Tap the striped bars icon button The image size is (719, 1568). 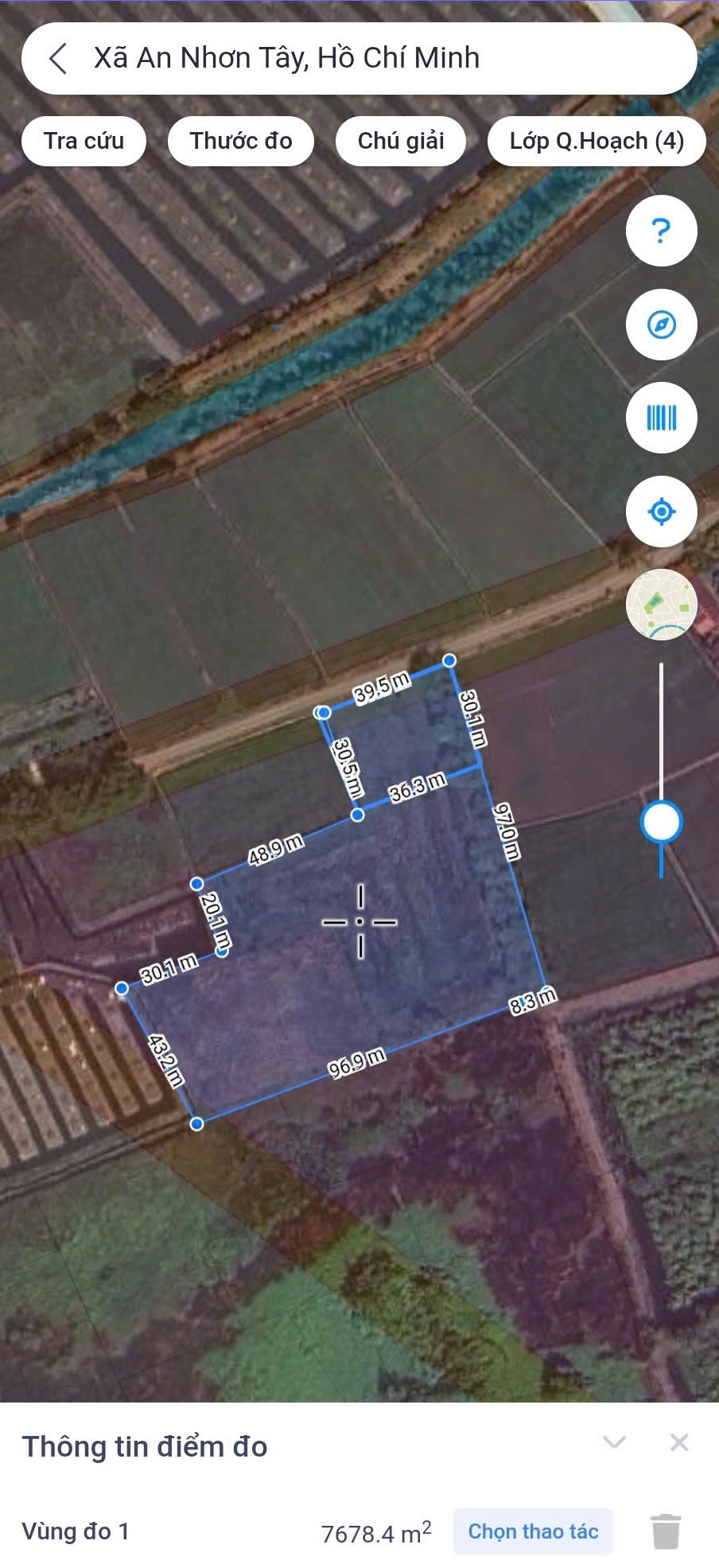pyautogui.click(x=661, y=418)
